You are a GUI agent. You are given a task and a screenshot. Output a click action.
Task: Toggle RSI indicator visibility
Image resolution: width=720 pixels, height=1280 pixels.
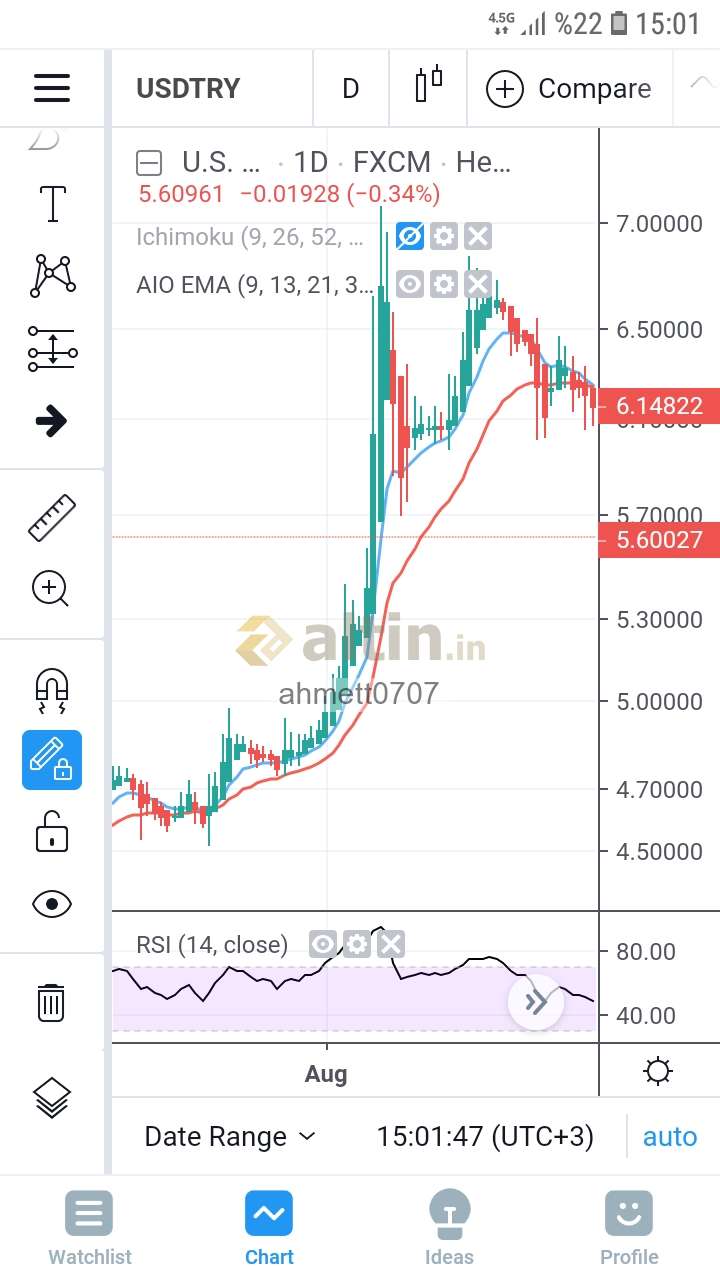(322, 944)
